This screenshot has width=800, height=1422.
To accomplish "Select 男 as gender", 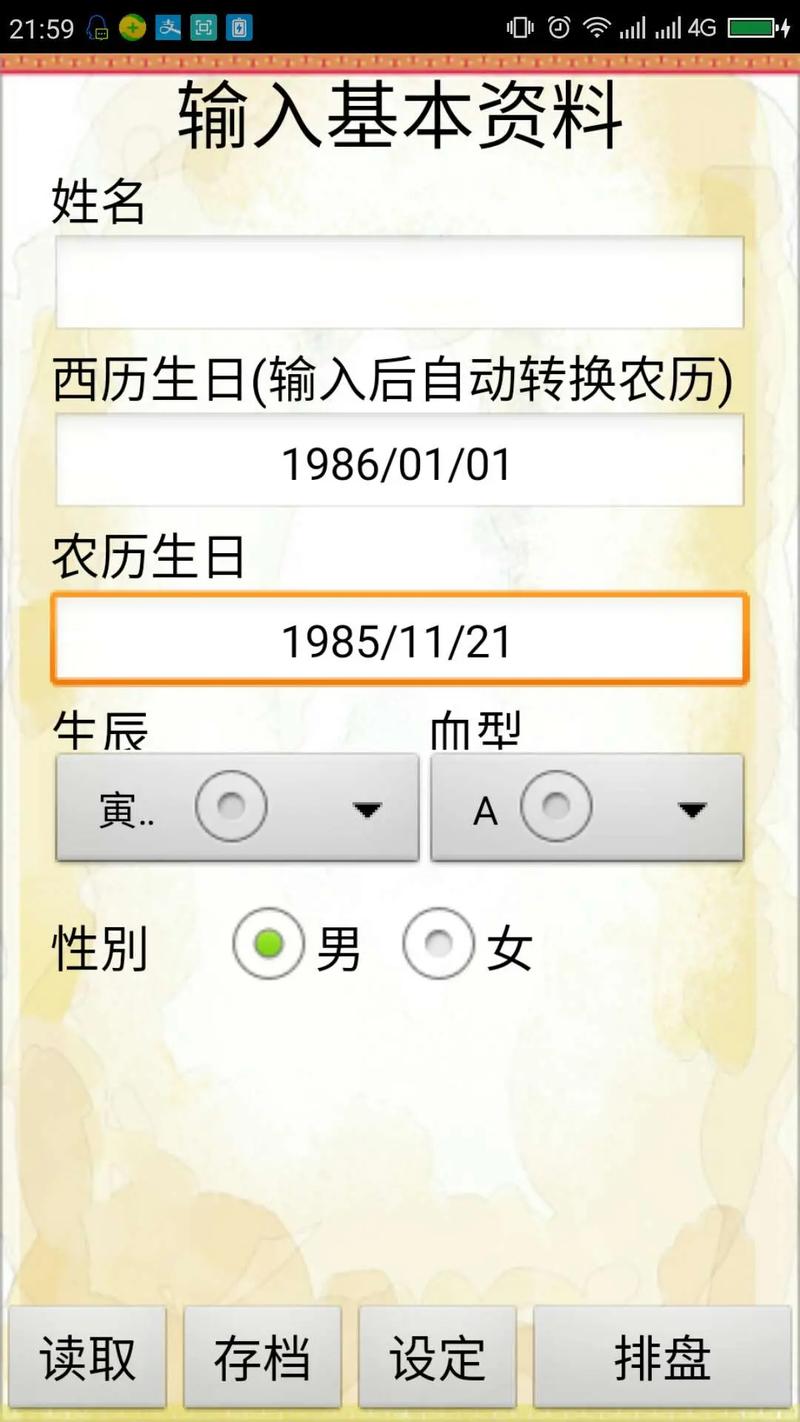I will point(268,943).
